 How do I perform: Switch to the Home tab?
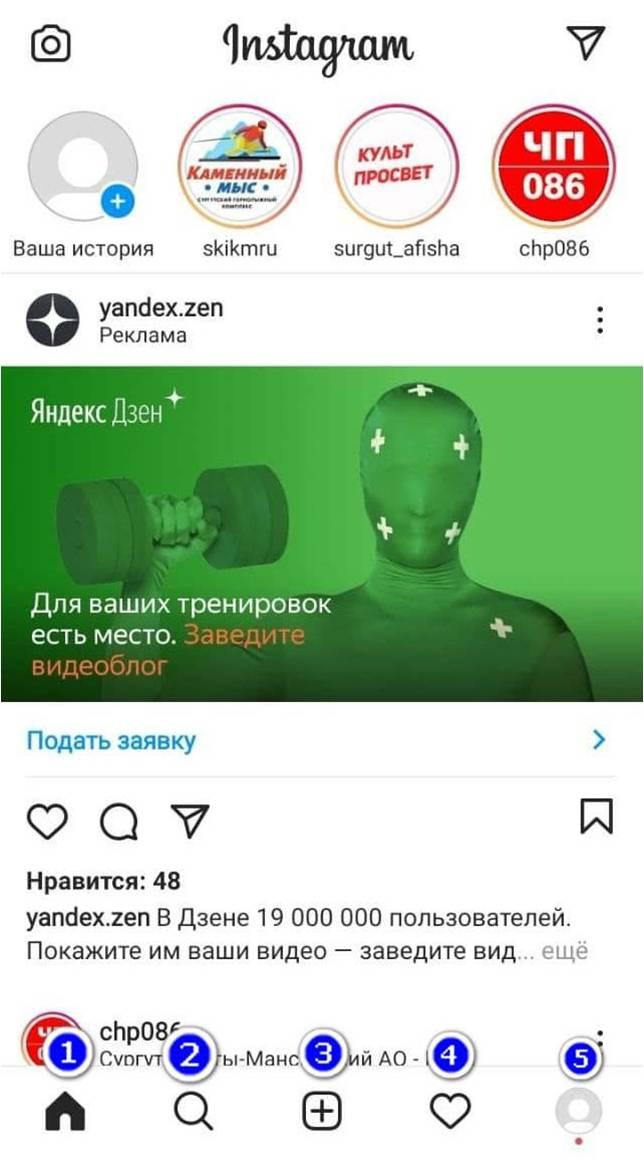pyautogui.click(x=66, y=1111)
